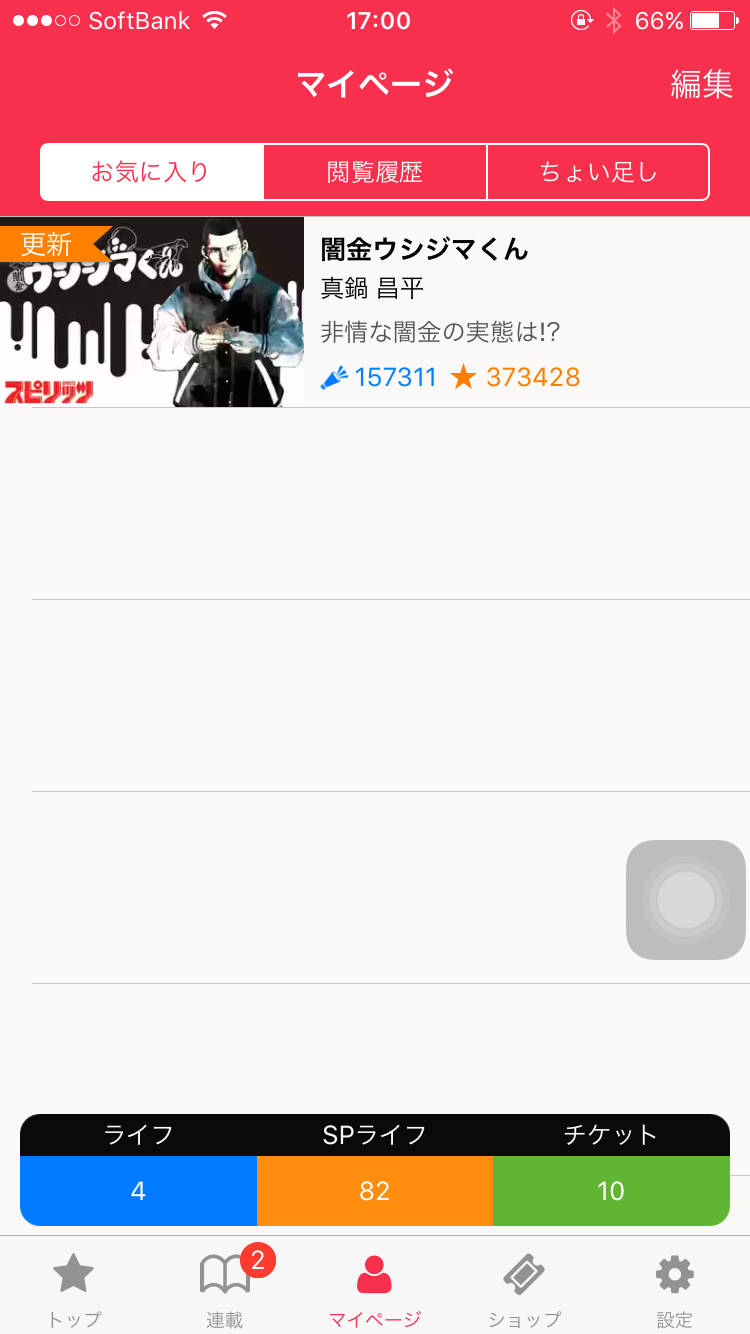Switch to the 閲覧履歴 history segment

(x=375, y=172)
